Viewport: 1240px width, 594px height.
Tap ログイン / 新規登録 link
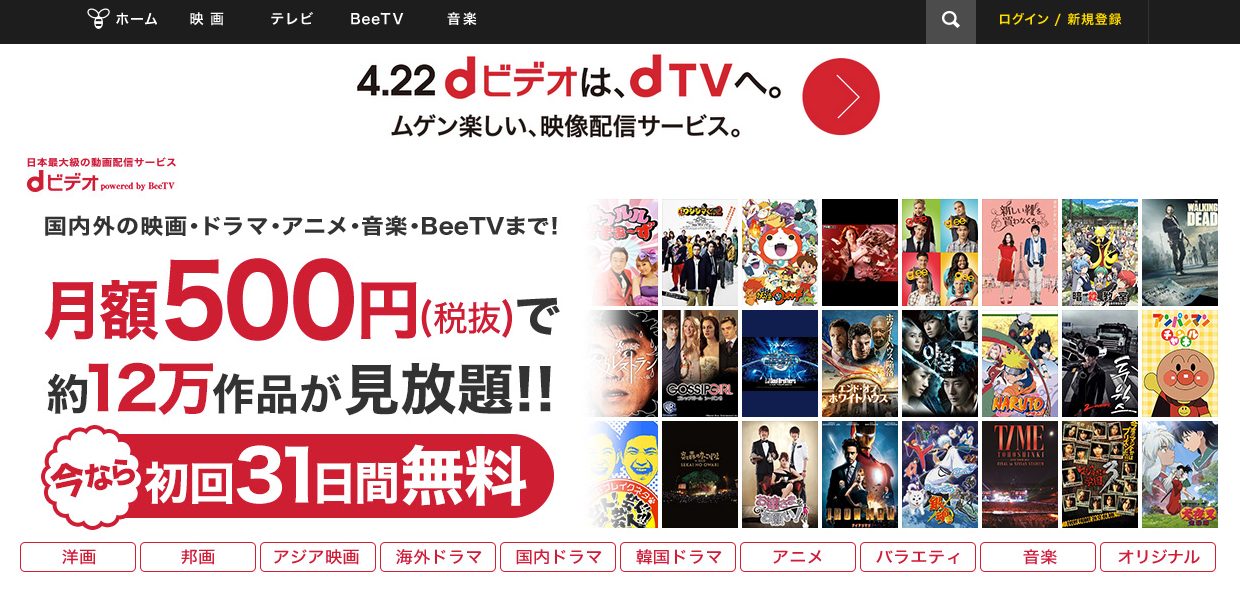(1059, 19)
